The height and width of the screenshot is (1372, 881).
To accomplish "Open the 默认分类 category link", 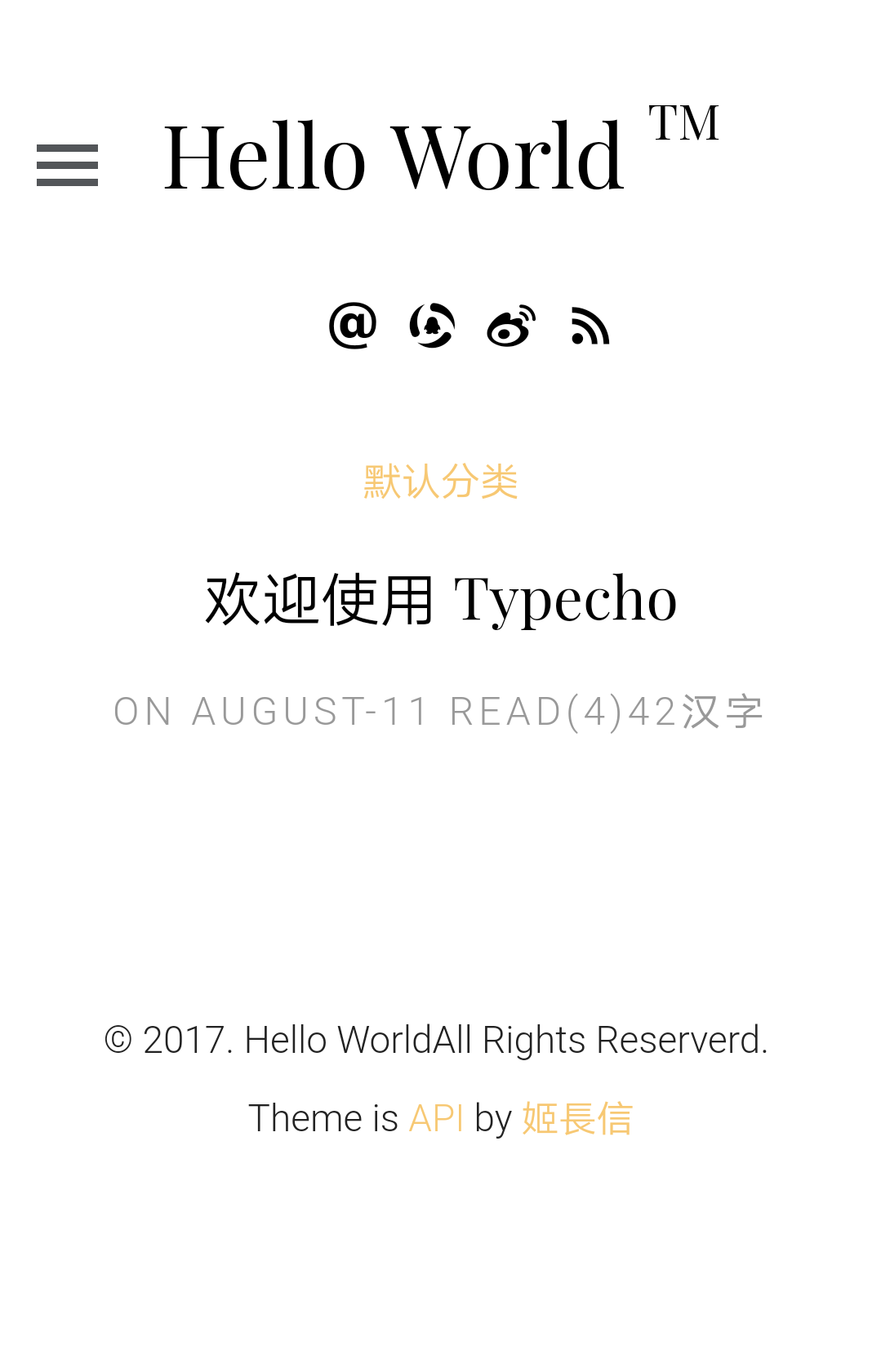I will pos(441,481).
